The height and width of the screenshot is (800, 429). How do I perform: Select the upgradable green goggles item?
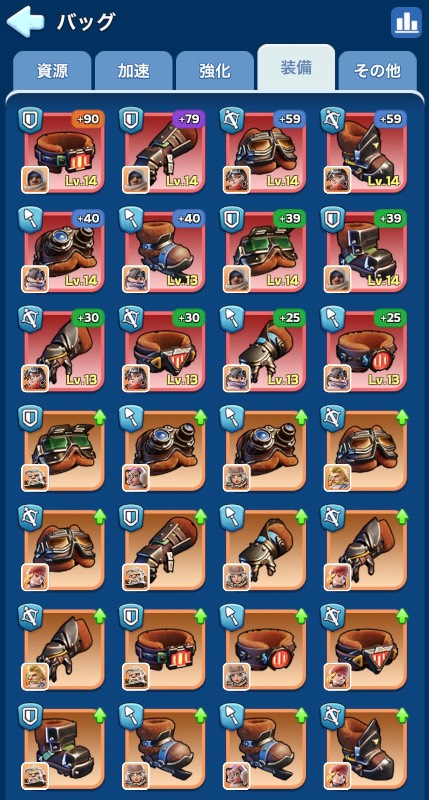pos(62,449)
